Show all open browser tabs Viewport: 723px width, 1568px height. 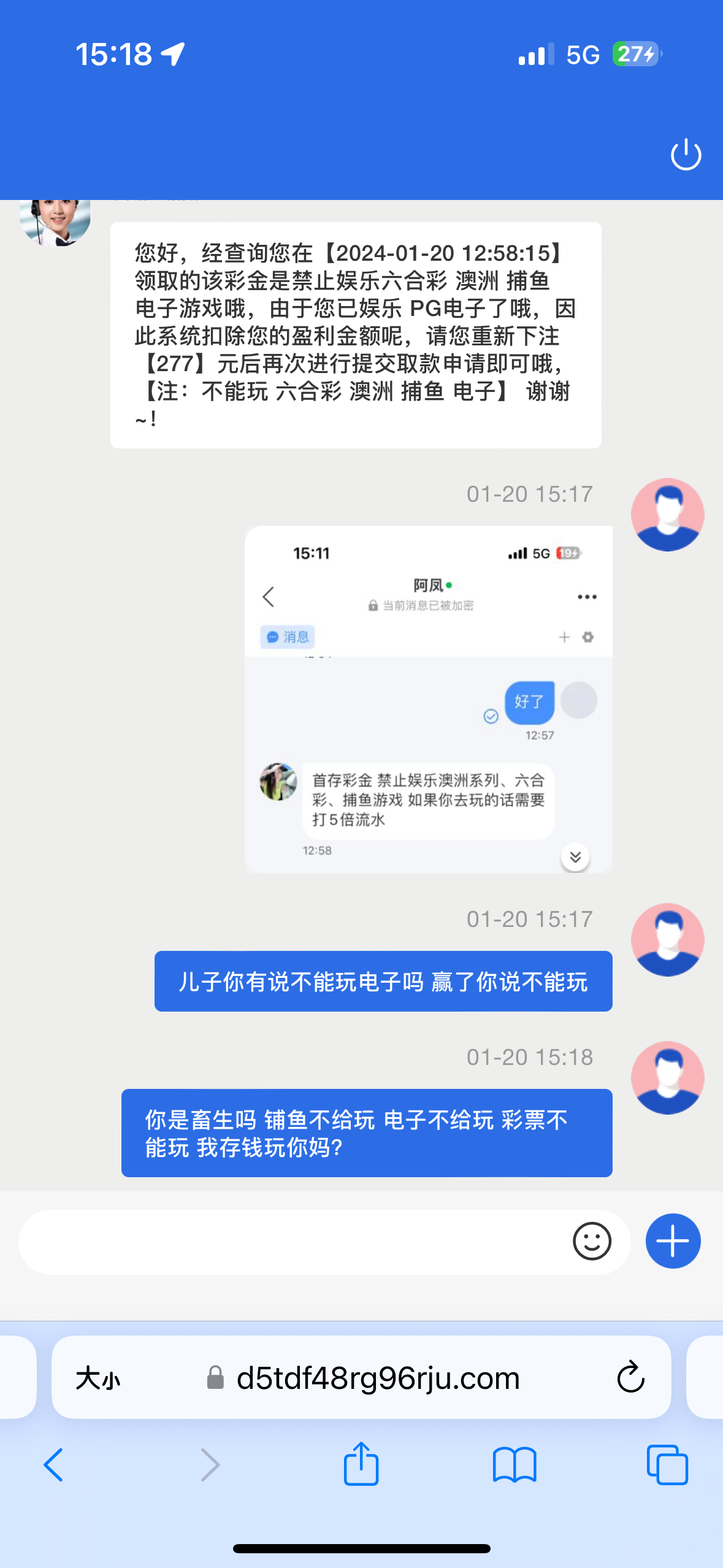point(667,1465)
